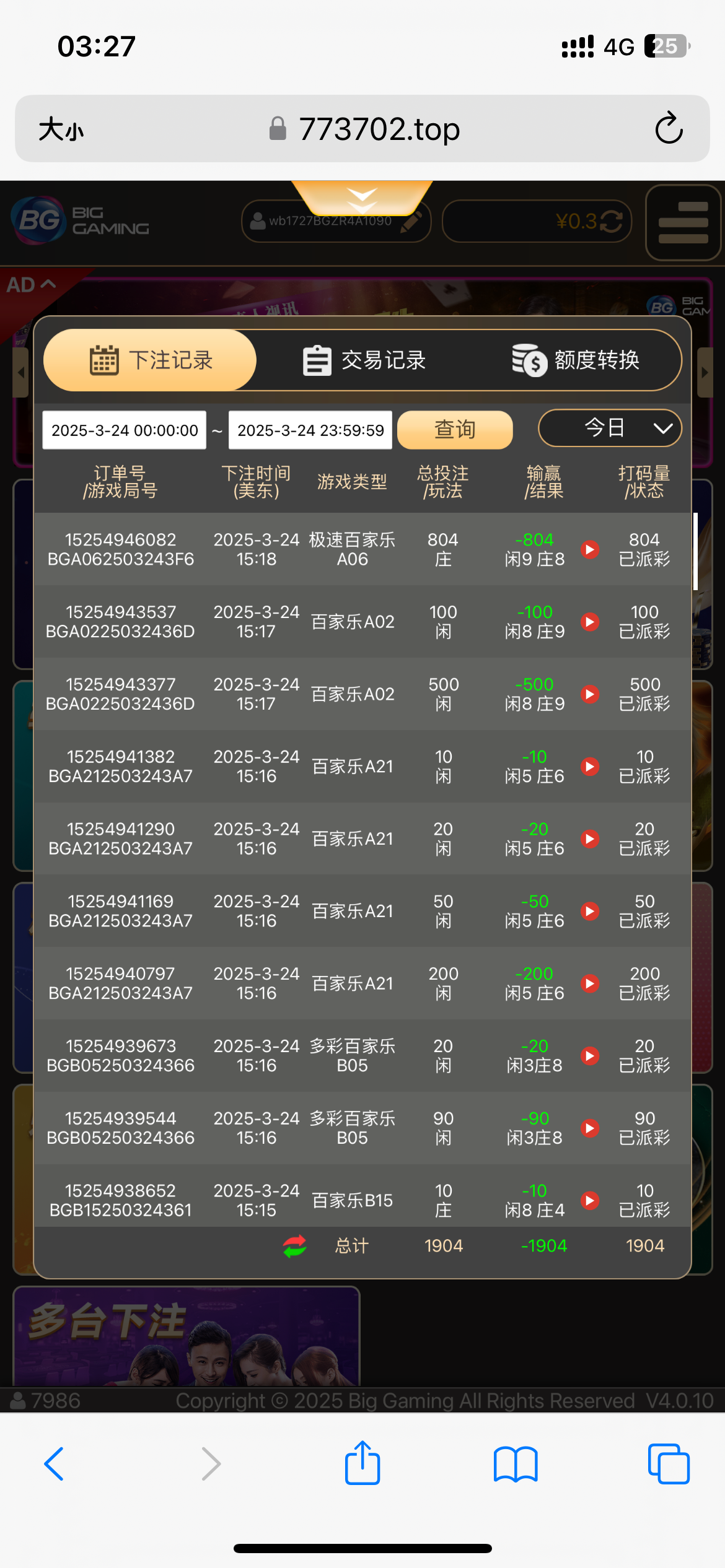The image size is (725, 1568).
Task: Play replay for order 15254938652
Action: tap(590, 1201)
